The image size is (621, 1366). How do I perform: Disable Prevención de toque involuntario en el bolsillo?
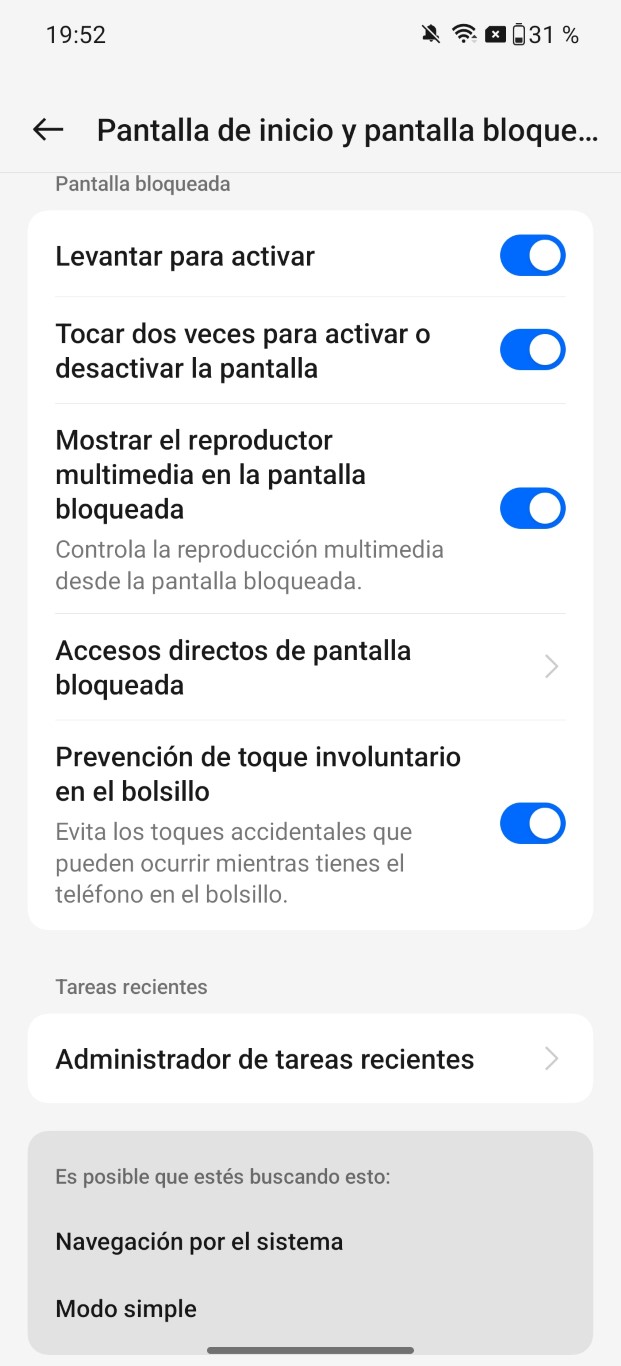pos(532,824)
